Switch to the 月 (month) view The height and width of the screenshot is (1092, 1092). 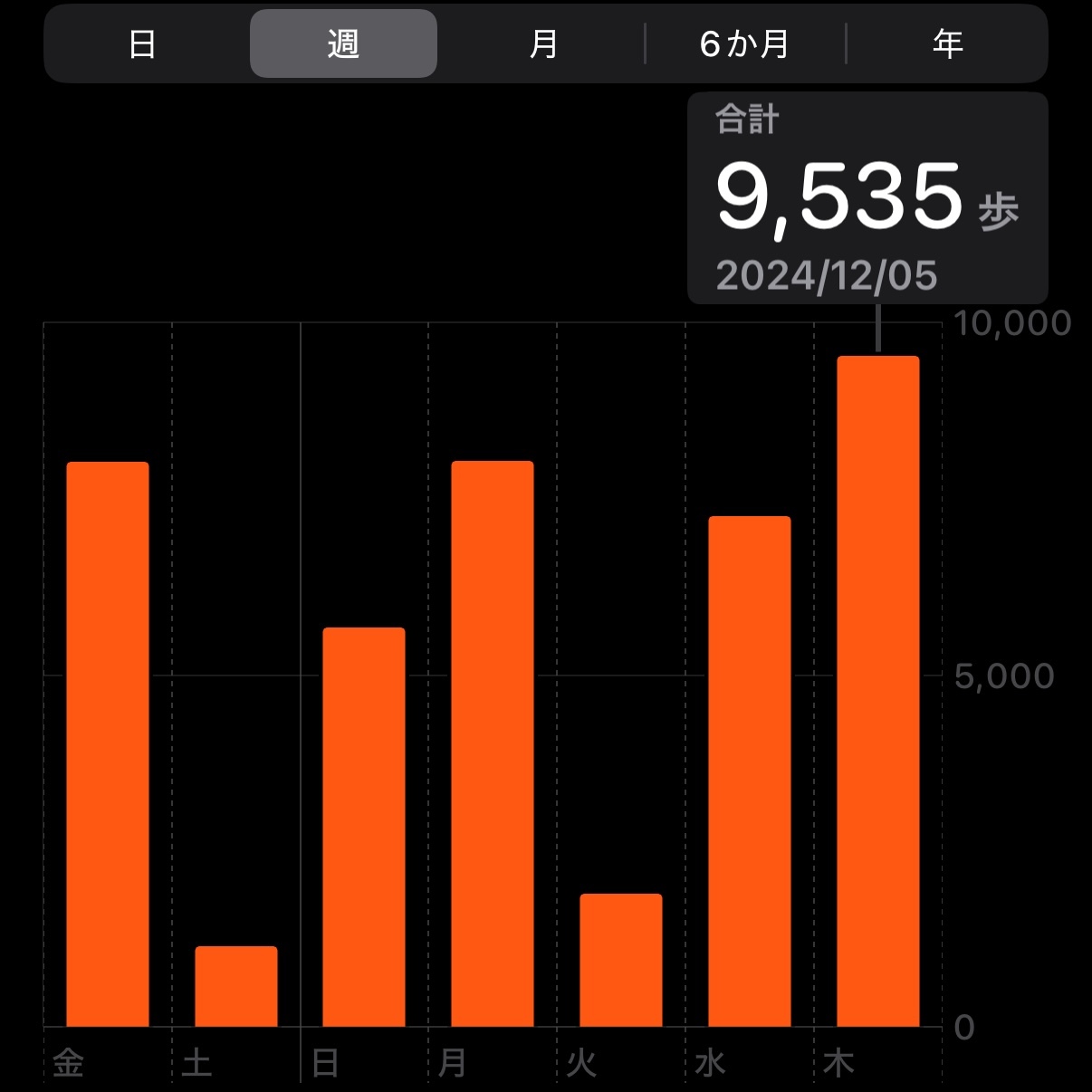pos(543,43)
